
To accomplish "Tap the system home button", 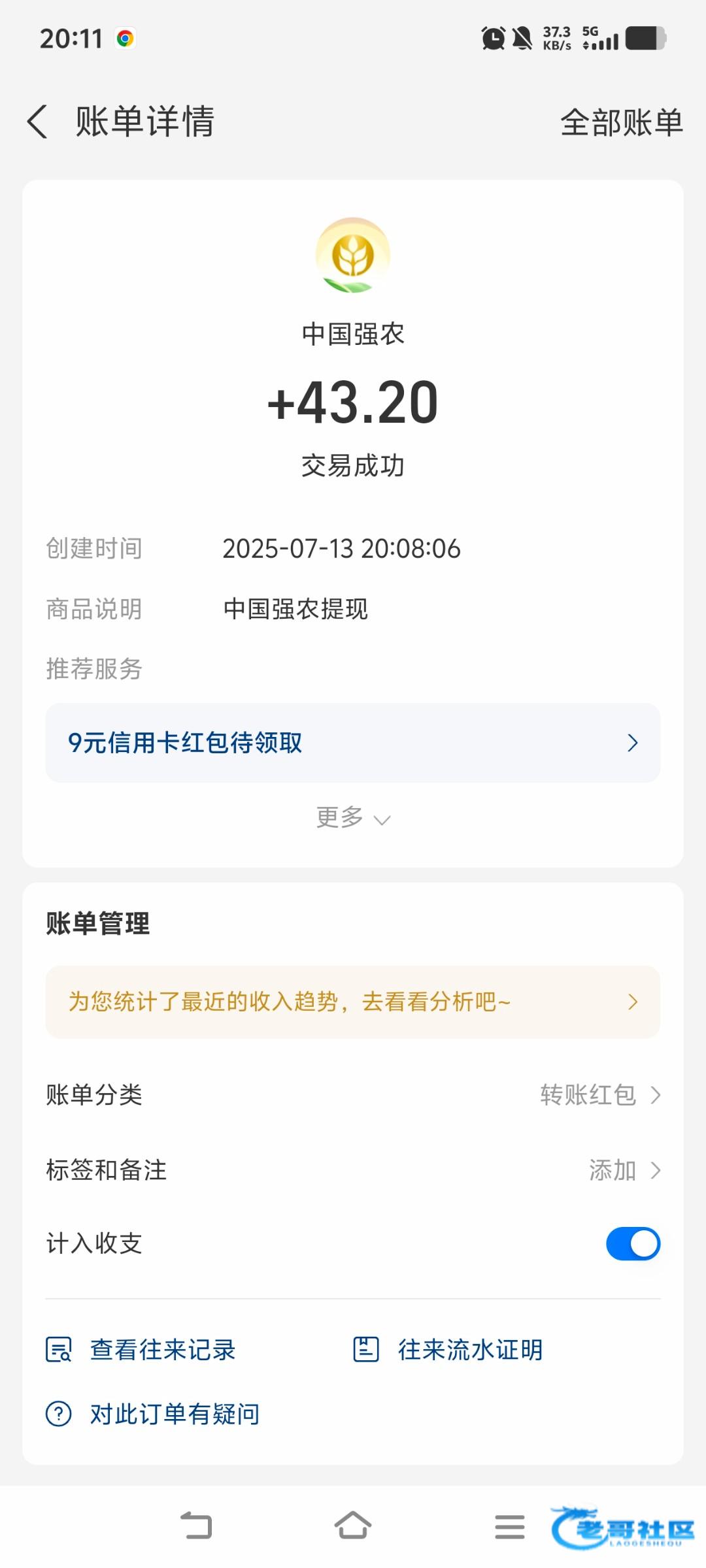I will click(353, 1526).
